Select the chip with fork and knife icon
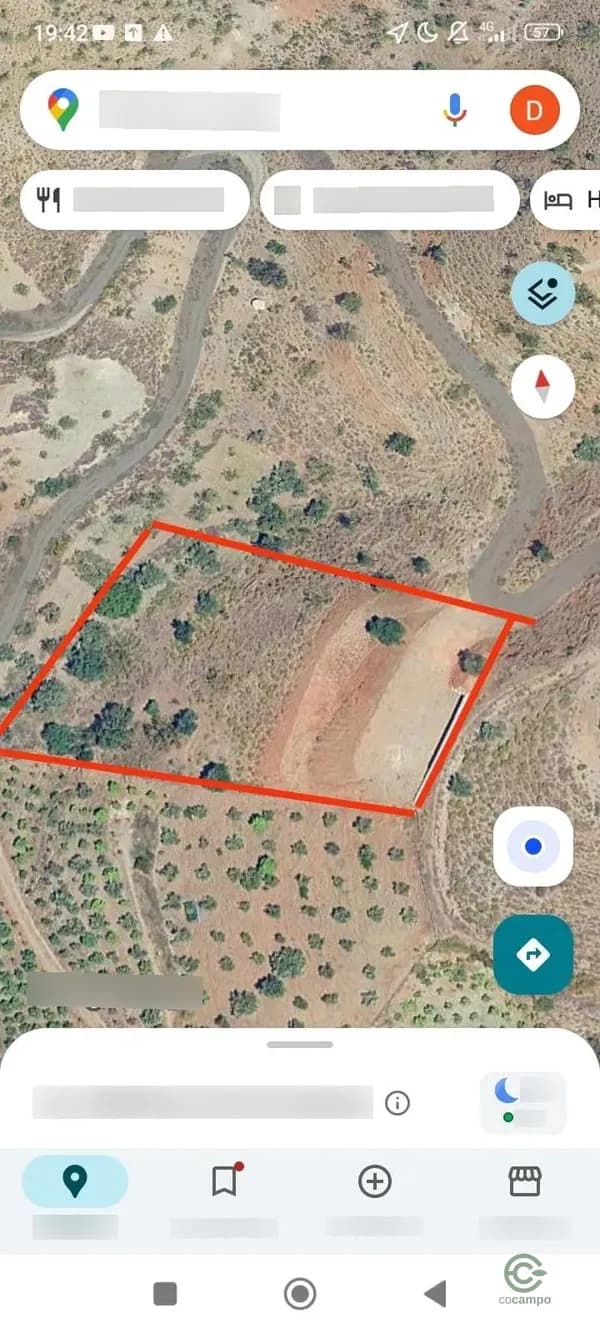The image size is (600, 1333). (x=134, y=200)
